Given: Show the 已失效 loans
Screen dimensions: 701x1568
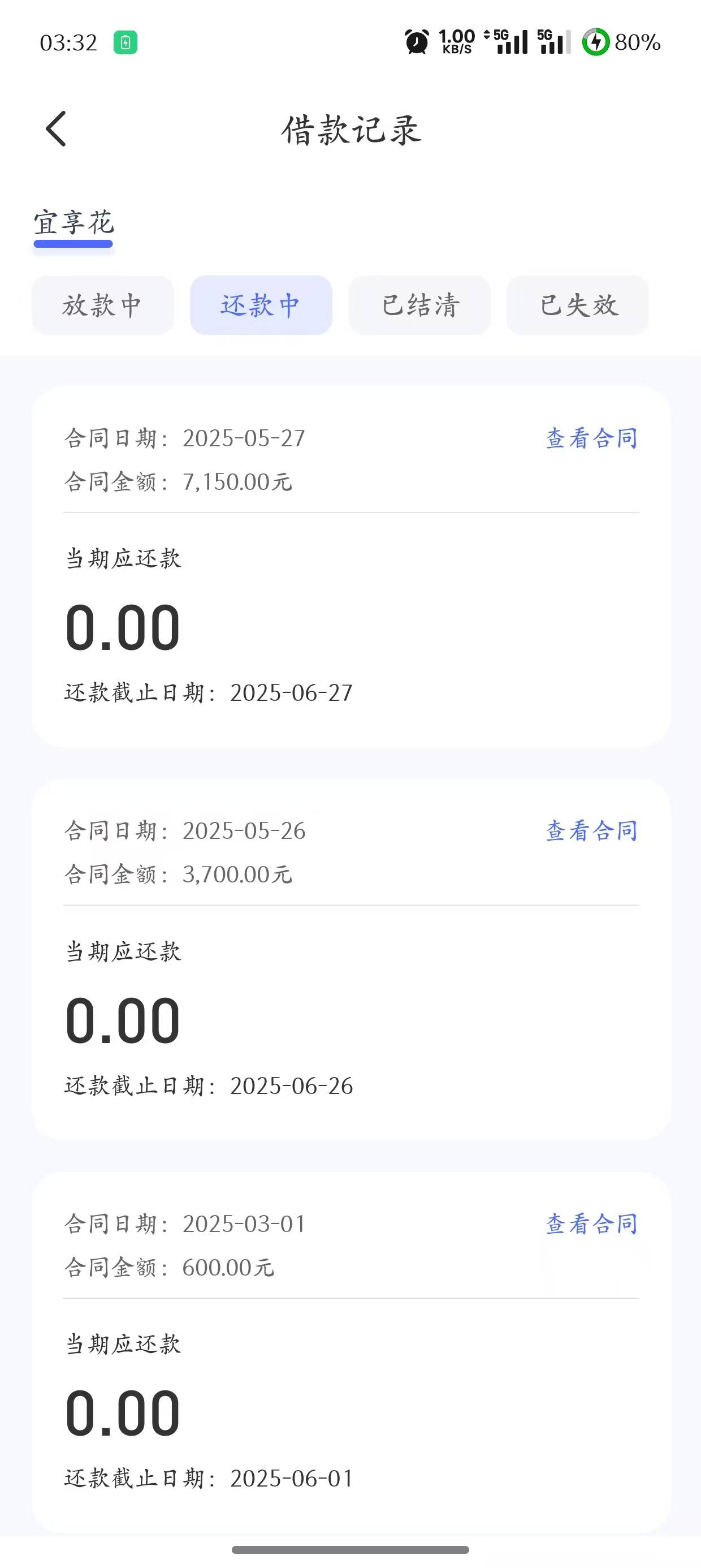Looking at the screenshot, I should (577, 305).
